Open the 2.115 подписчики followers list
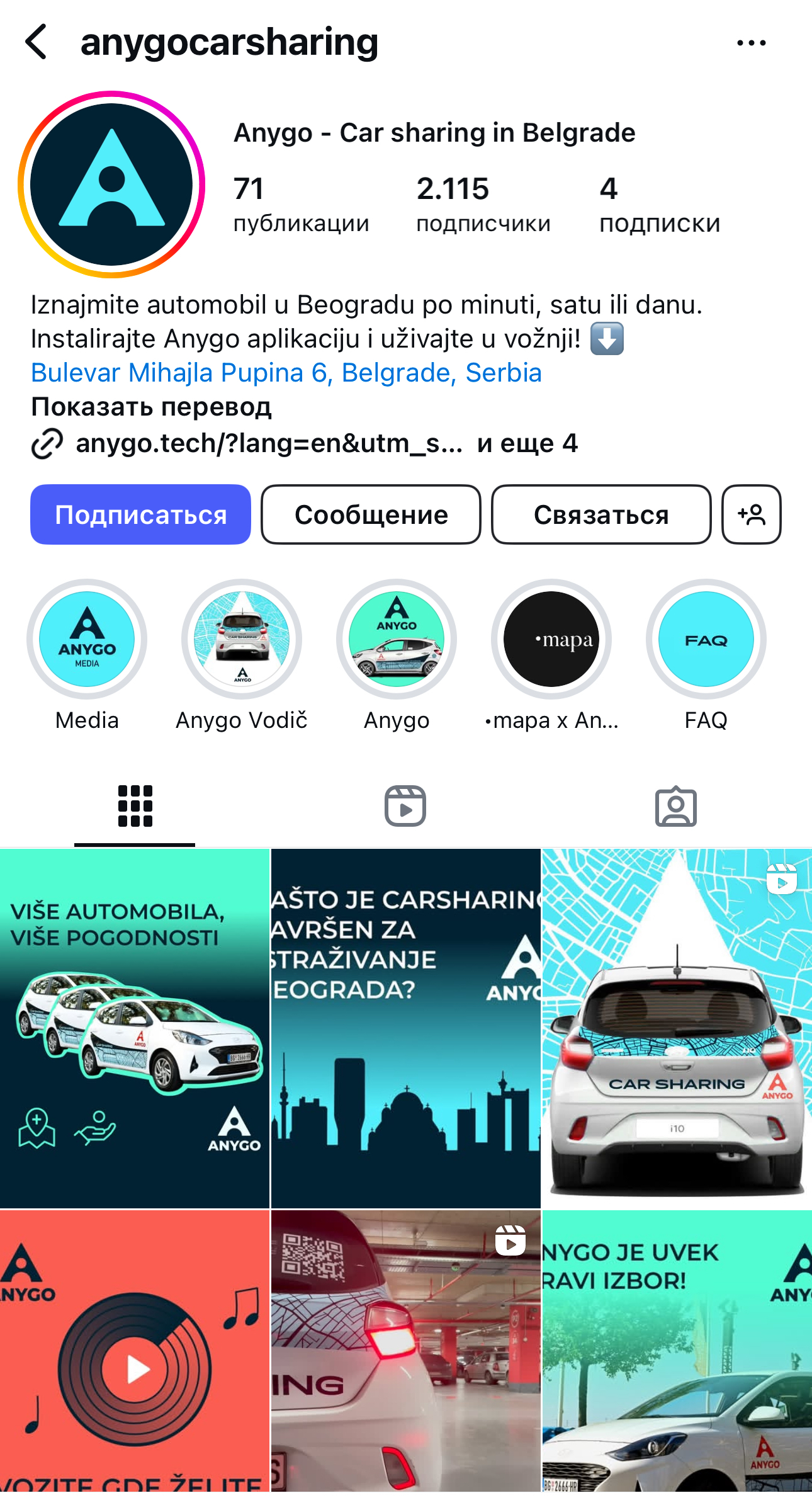The image size is (812, 1498). point(483,205)
